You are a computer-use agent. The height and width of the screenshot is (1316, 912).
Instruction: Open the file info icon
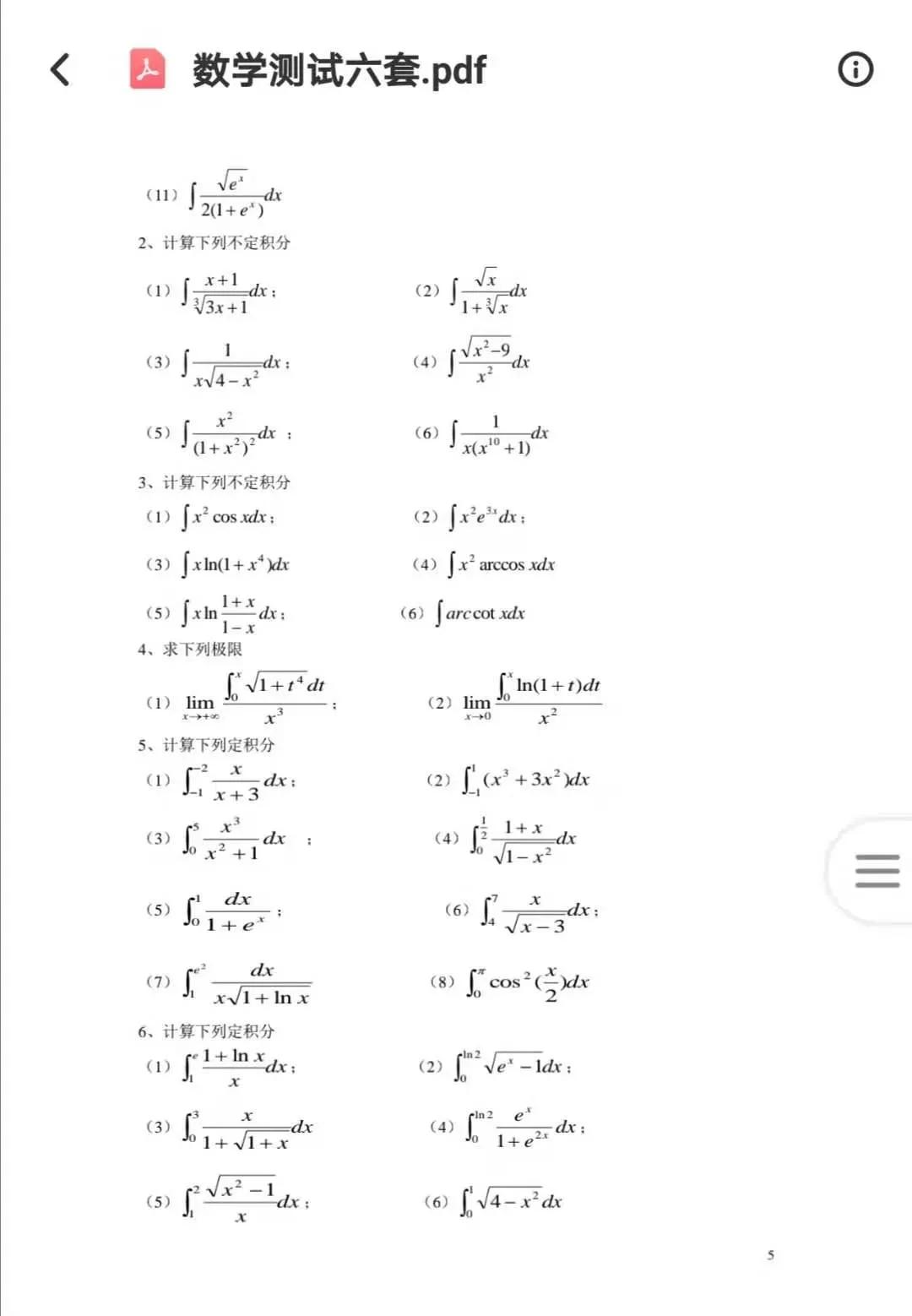pyautogui.click(x=855, y=69)
